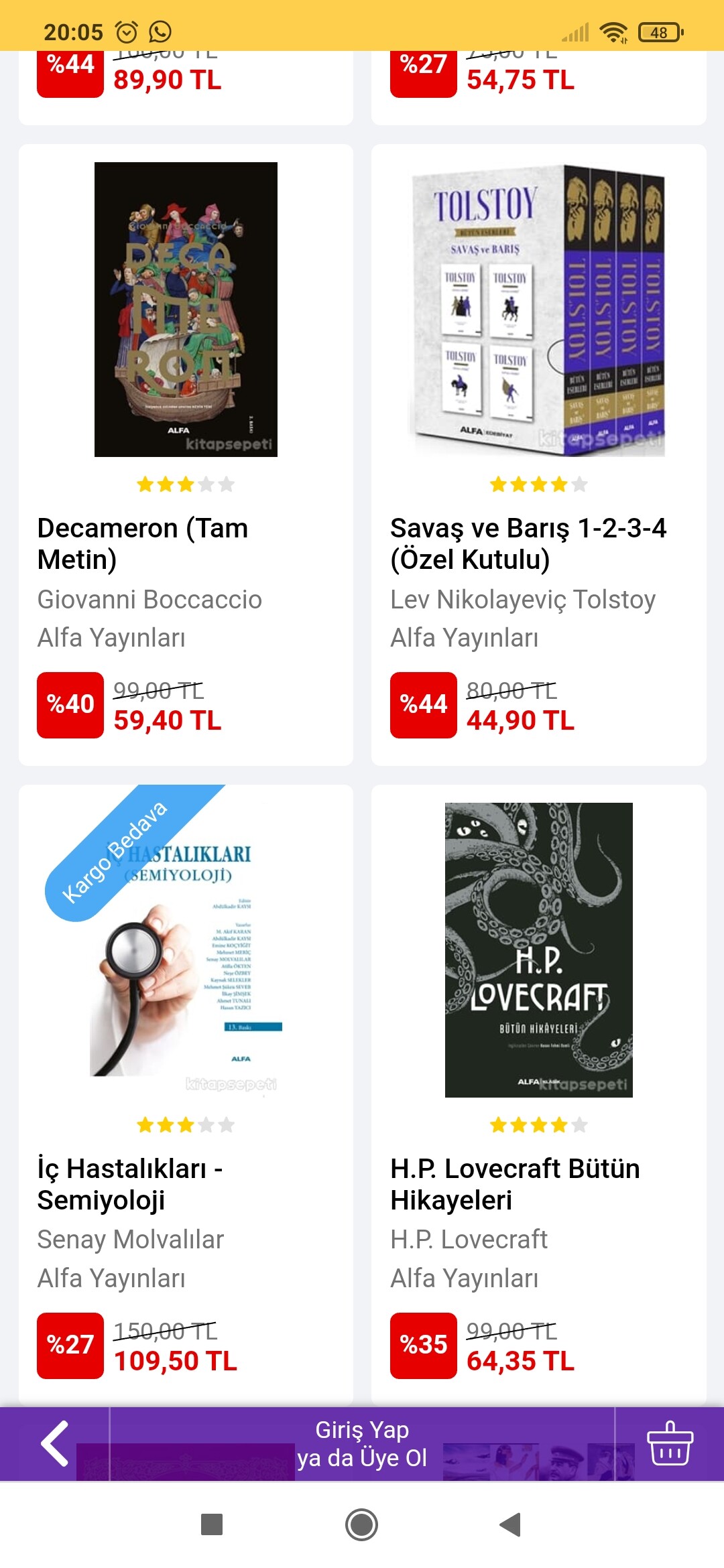Open Savaş ve Barış 1-2-3-4 boxed set
This screenshot has width=724, height=1568.
tap(538, 456)
